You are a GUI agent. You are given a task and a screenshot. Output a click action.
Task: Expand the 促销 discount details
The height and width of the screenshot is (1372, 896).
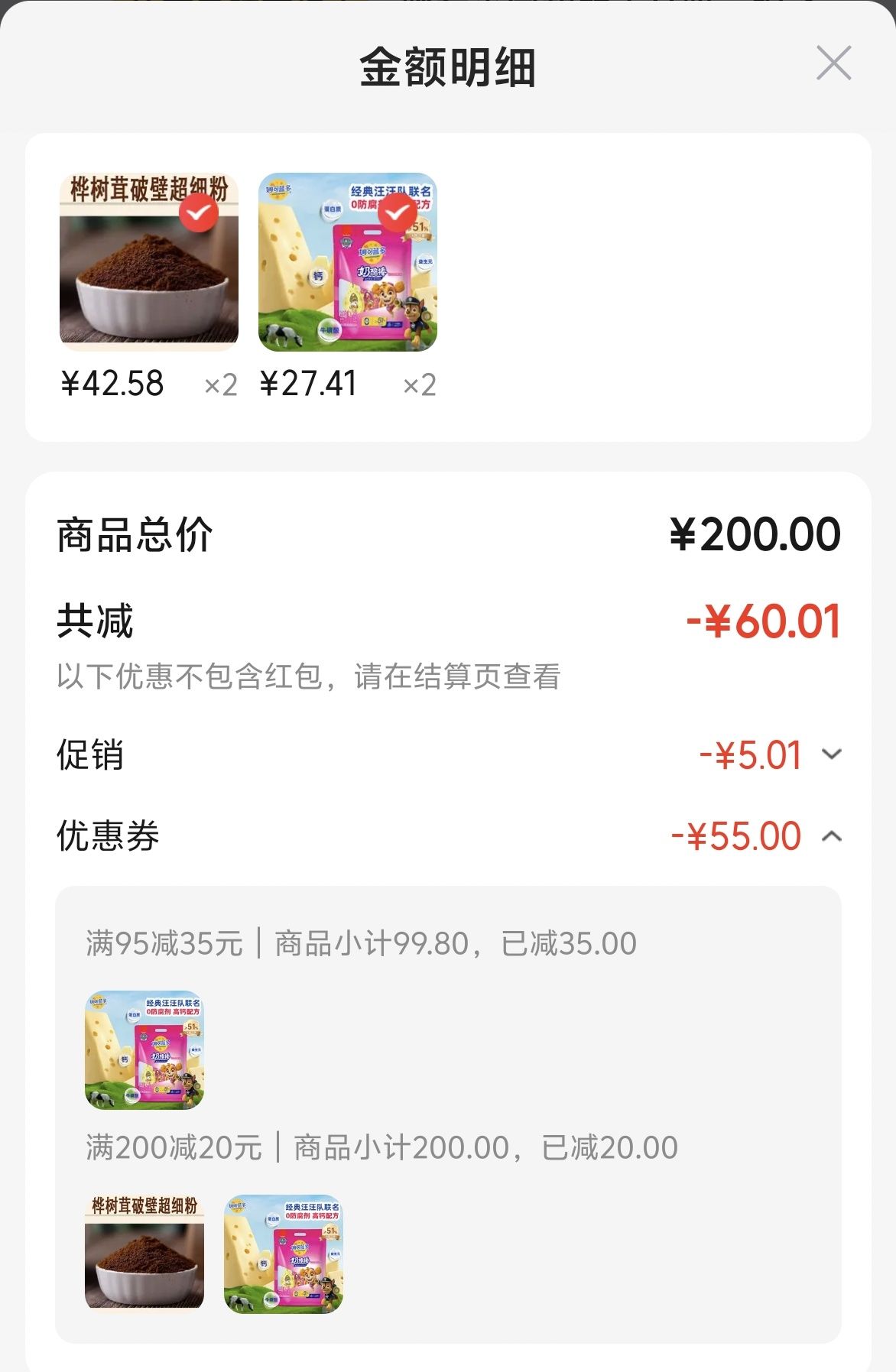pos(831,754)
